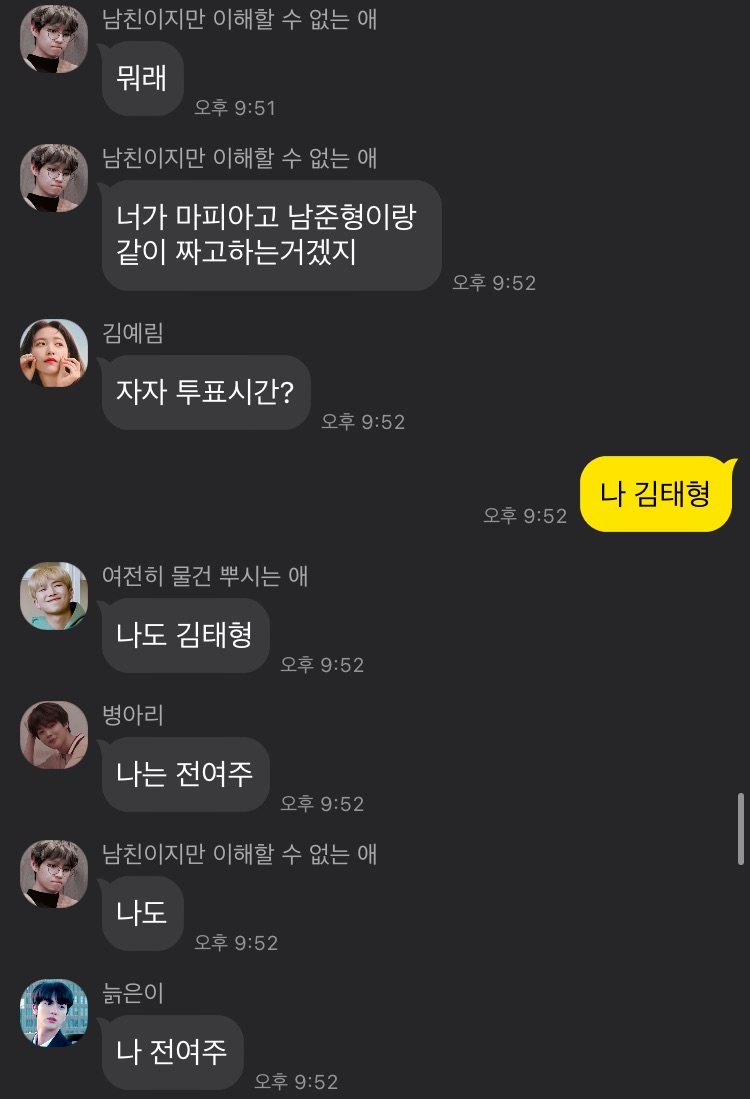Open 김예림's profile picture
The height and width of the screenshot is (1099, 750).
pyautogui.click(x=54, y=353)
